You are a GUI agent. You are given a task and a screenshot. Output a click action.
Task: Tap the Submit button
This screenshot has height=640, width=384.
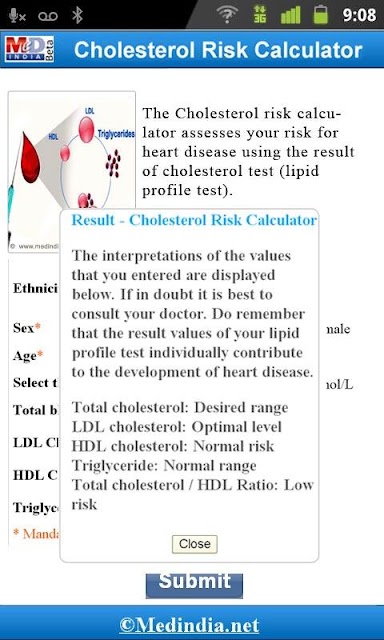pos(194,585)
